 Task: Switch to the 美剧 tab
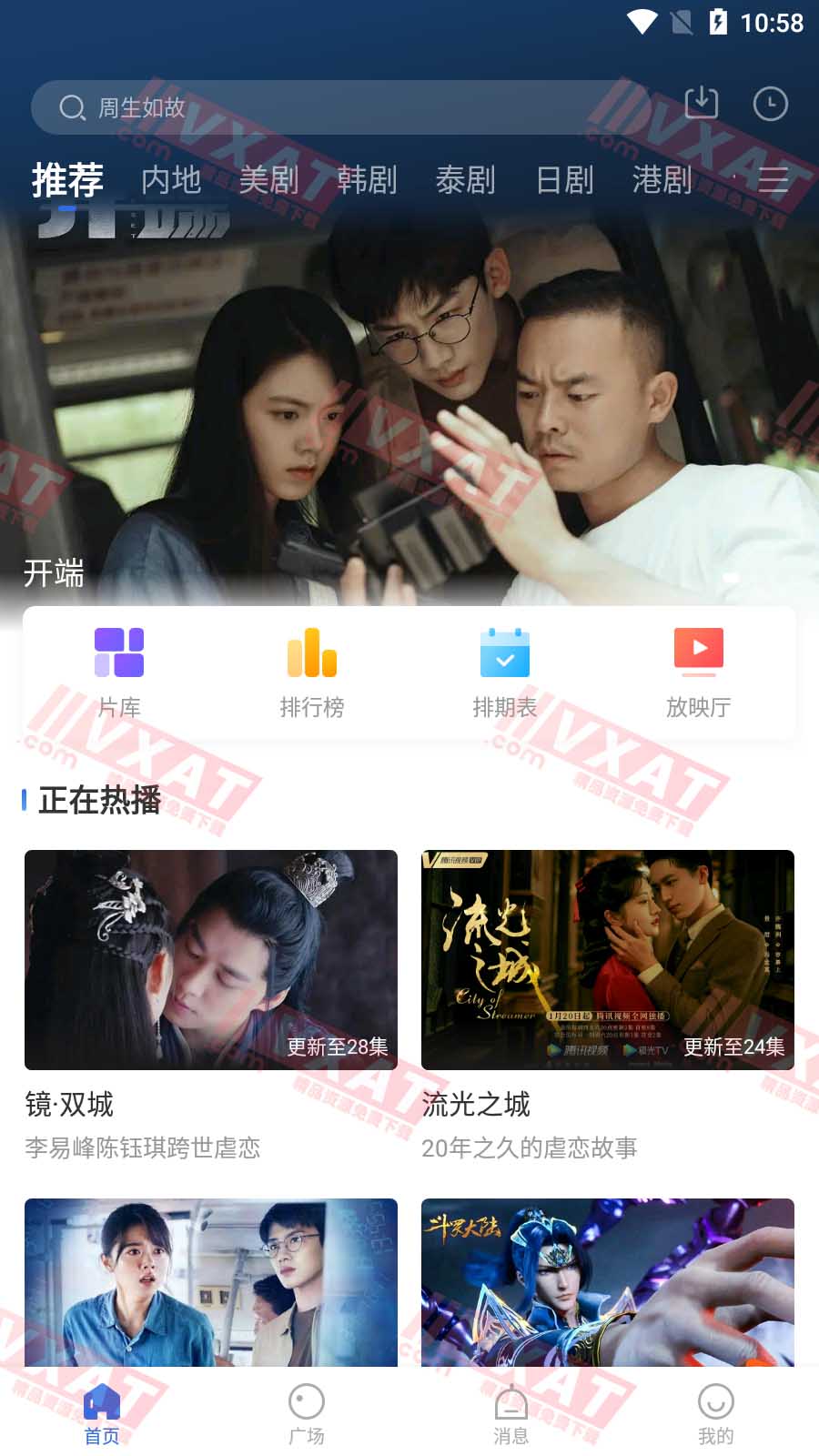(268, 180)
